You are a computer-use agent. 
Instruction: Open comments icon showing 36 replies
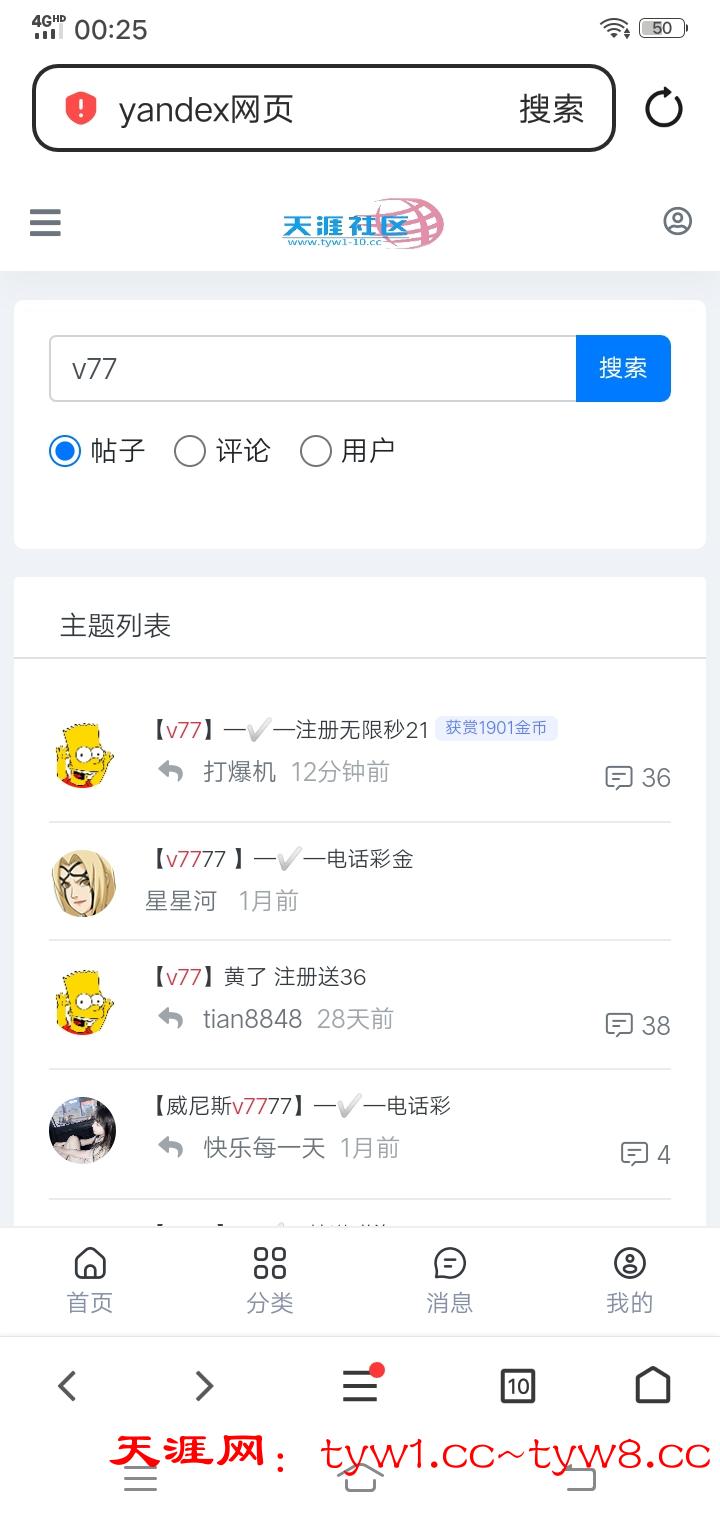[x=620, y=777]
